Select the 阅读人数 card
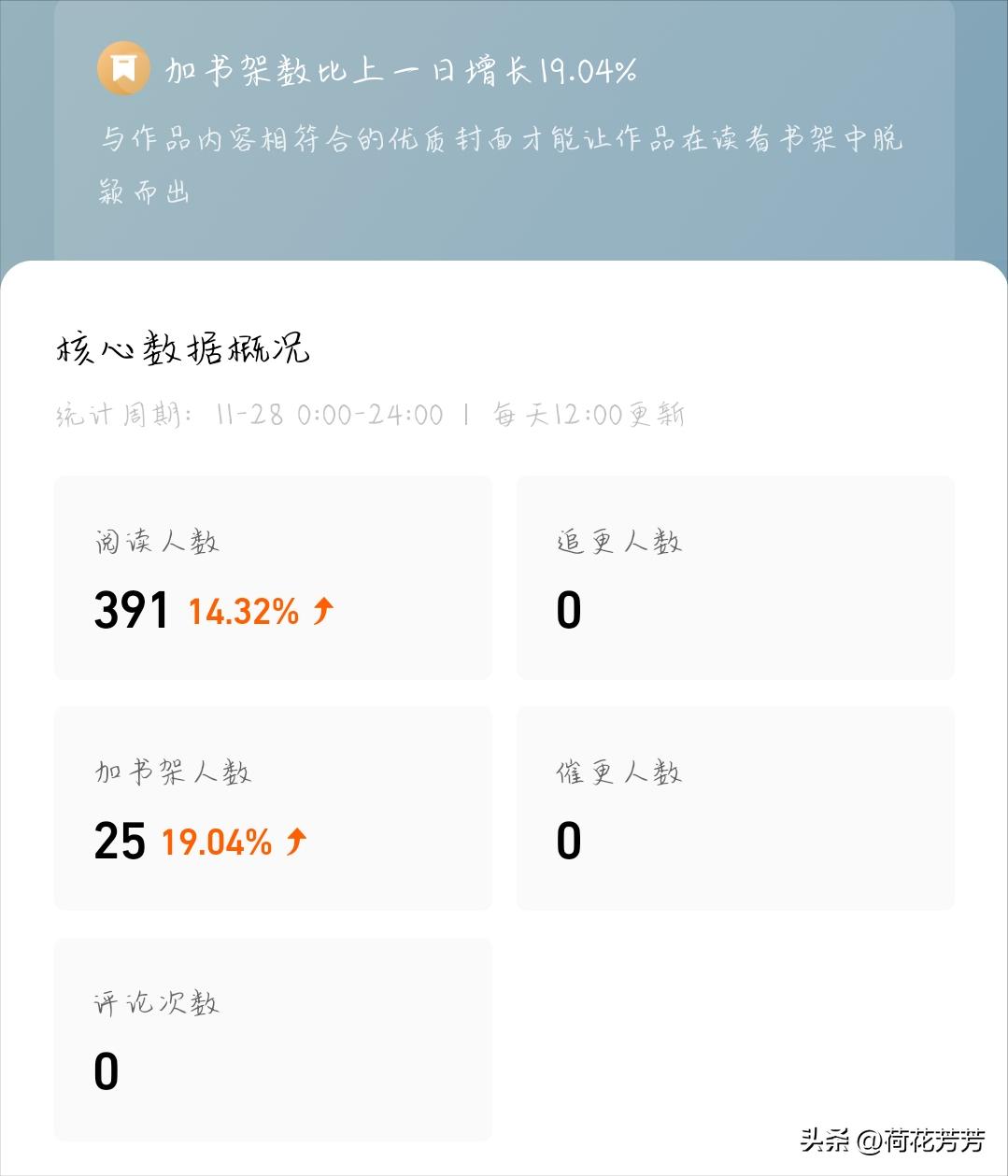The image size is (1008, 1176). tap(272, 576)
